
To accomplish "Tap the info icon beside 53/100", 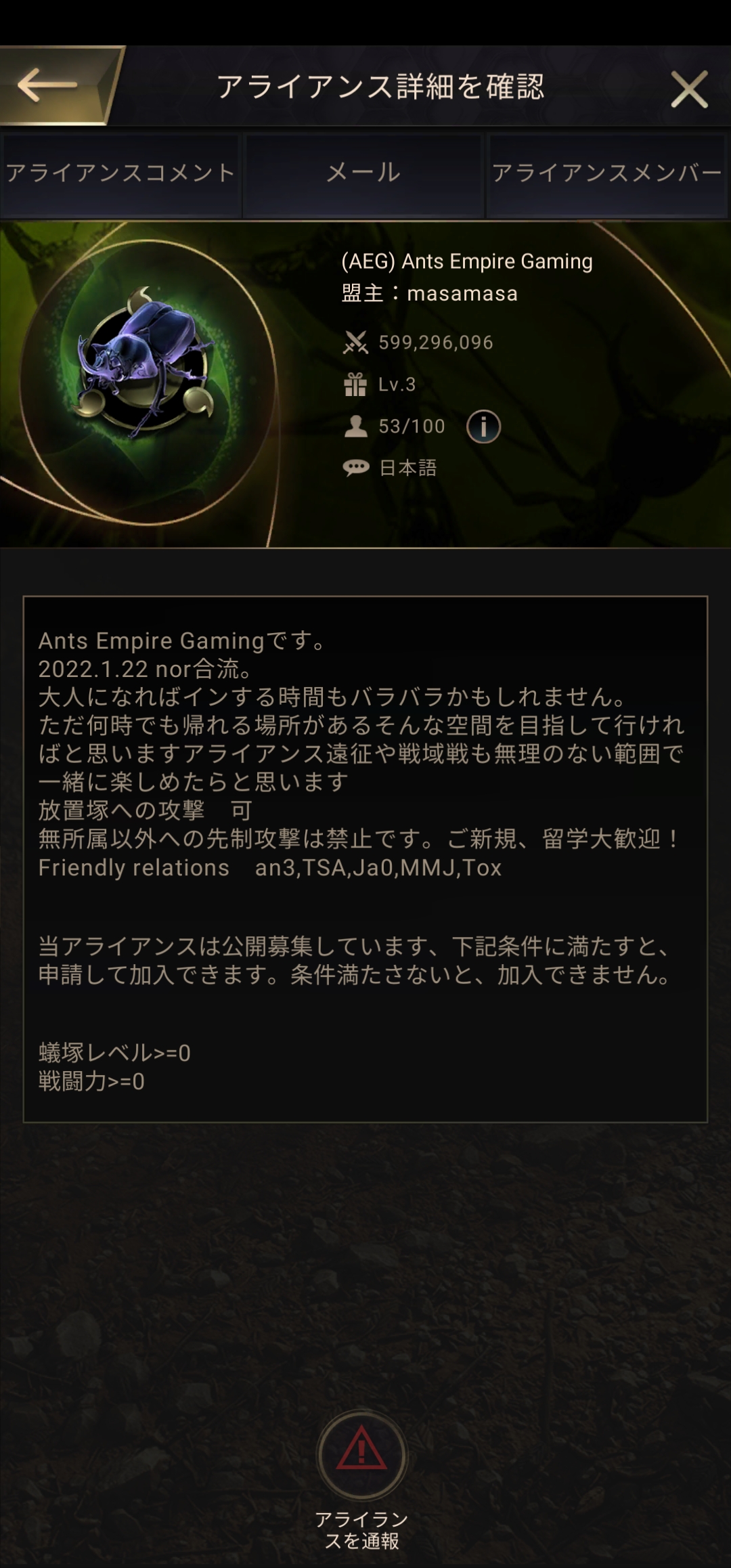I will pos(483,427).
